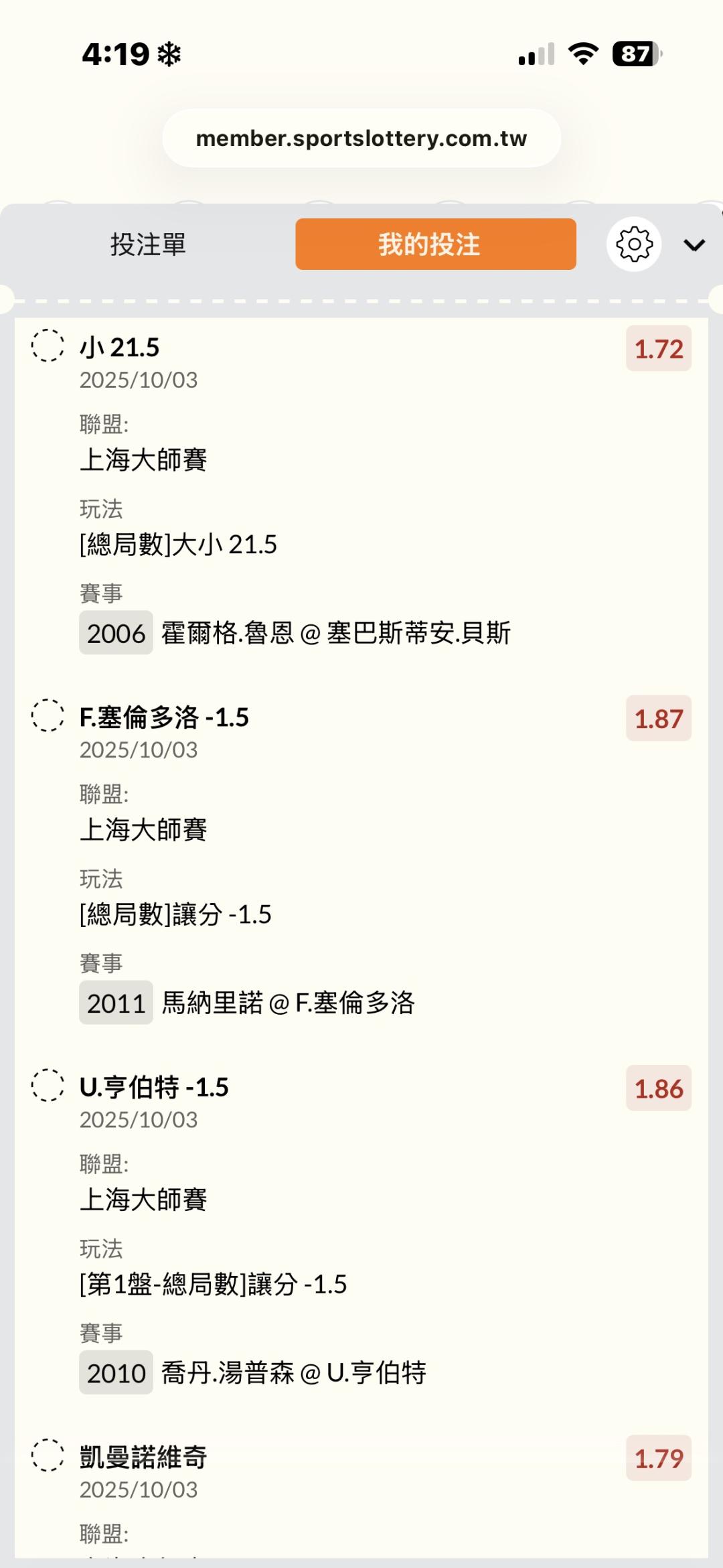Screen dimensions: 723x1568
Task: Select the 我的投注 tab
Action: point(435,244)
